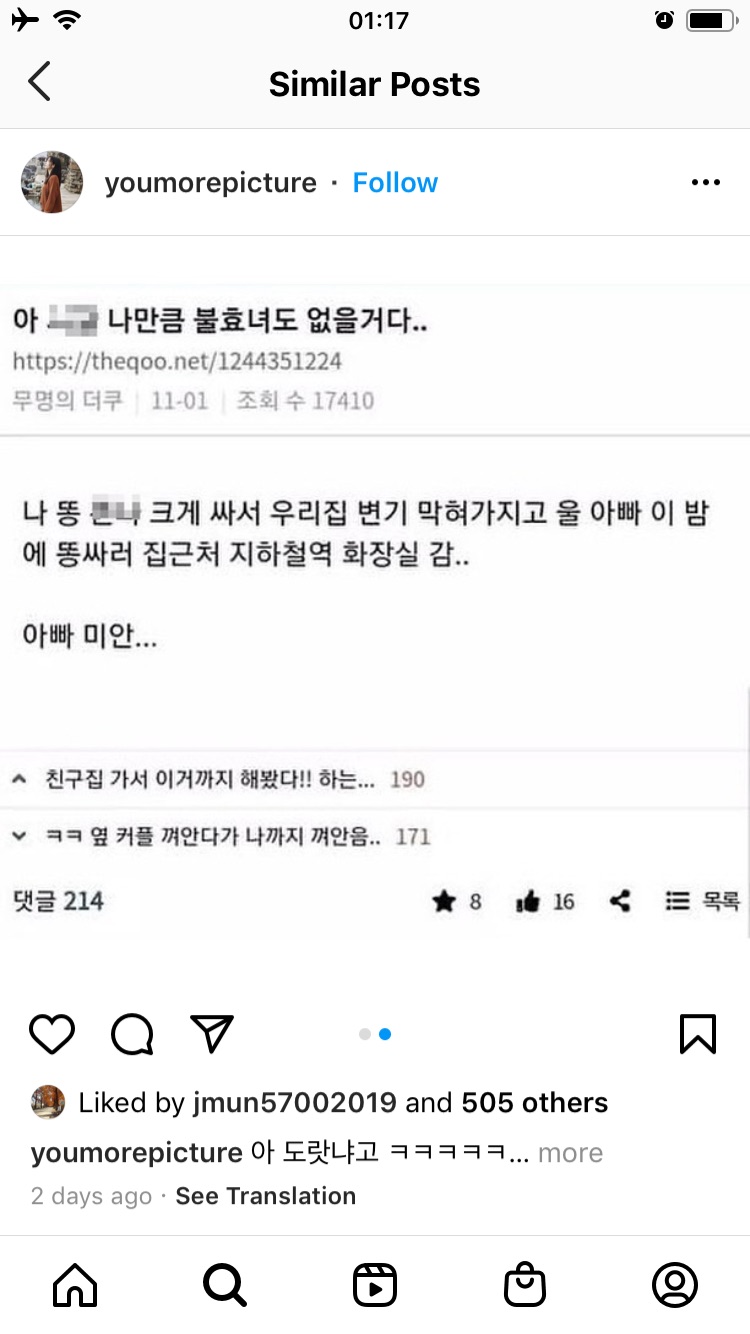
Task: View the 505 others who liked
Action: (x=534, y=1103)
